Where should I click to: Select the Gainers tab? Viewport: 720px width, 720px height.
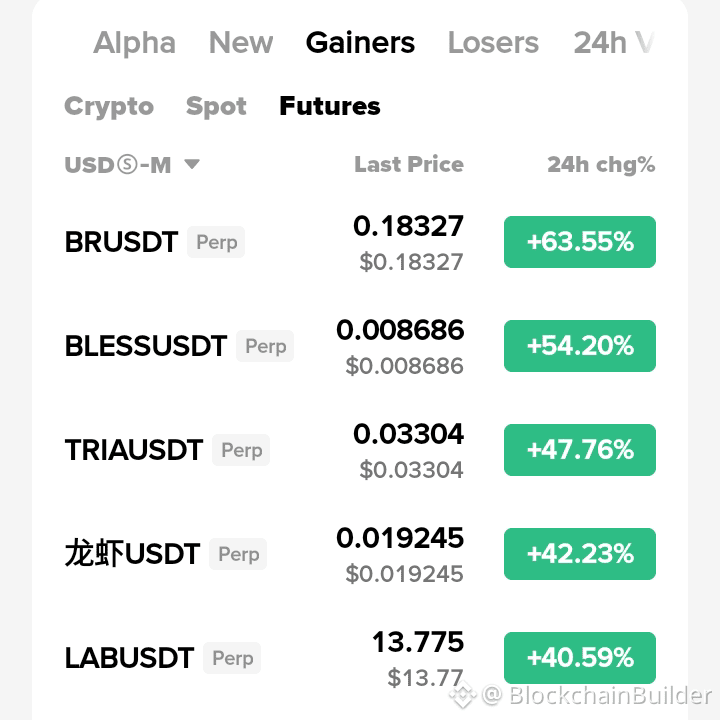[360, 43]
